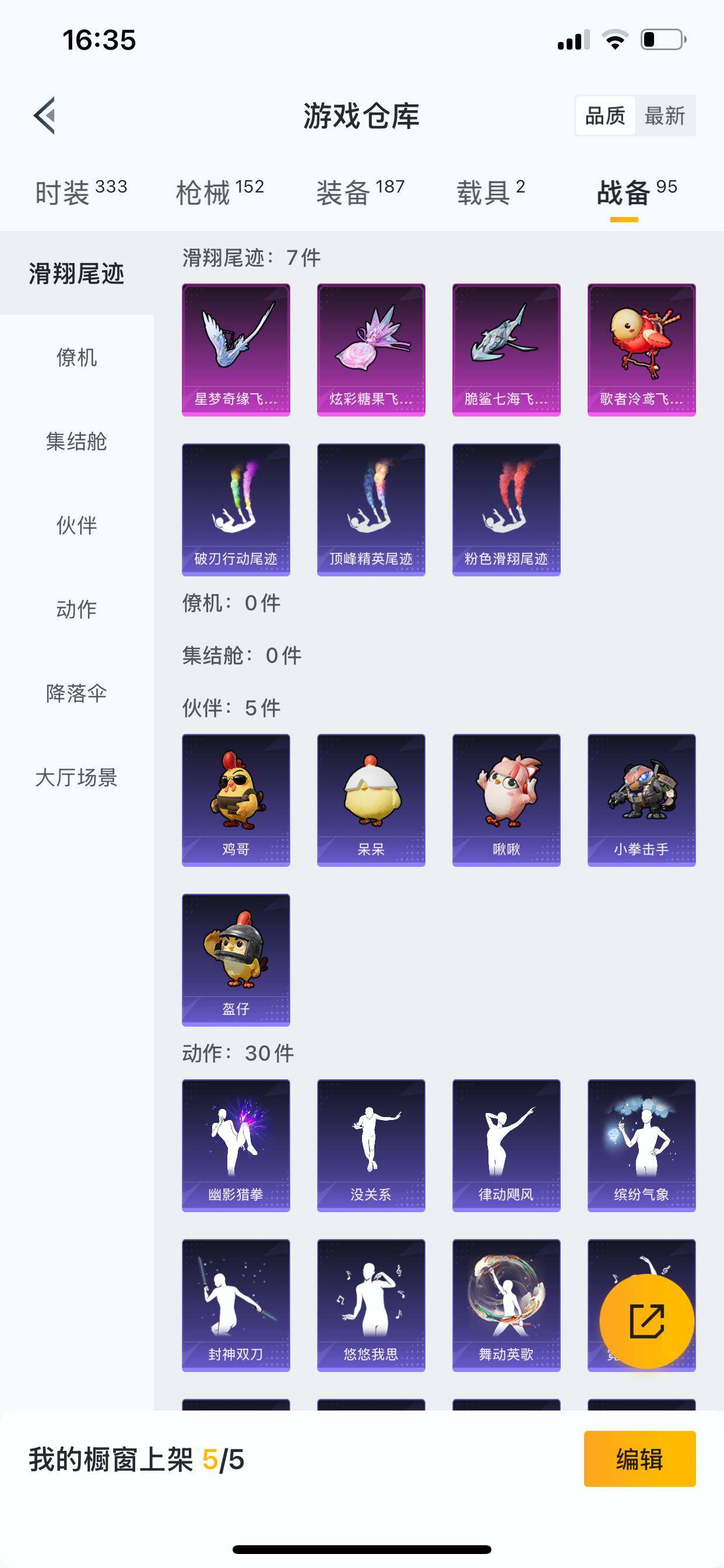Go back using the back arrow

click(x=44, y=117)
